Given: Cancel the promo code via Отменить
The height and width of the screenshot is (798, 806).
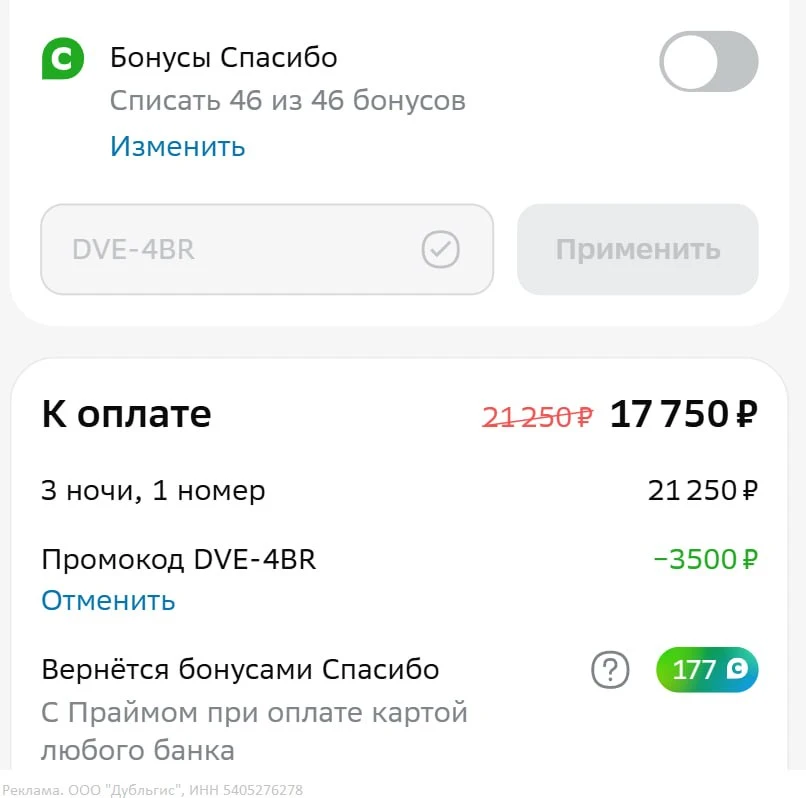Looking at the screenshot, I should point(108,600).
